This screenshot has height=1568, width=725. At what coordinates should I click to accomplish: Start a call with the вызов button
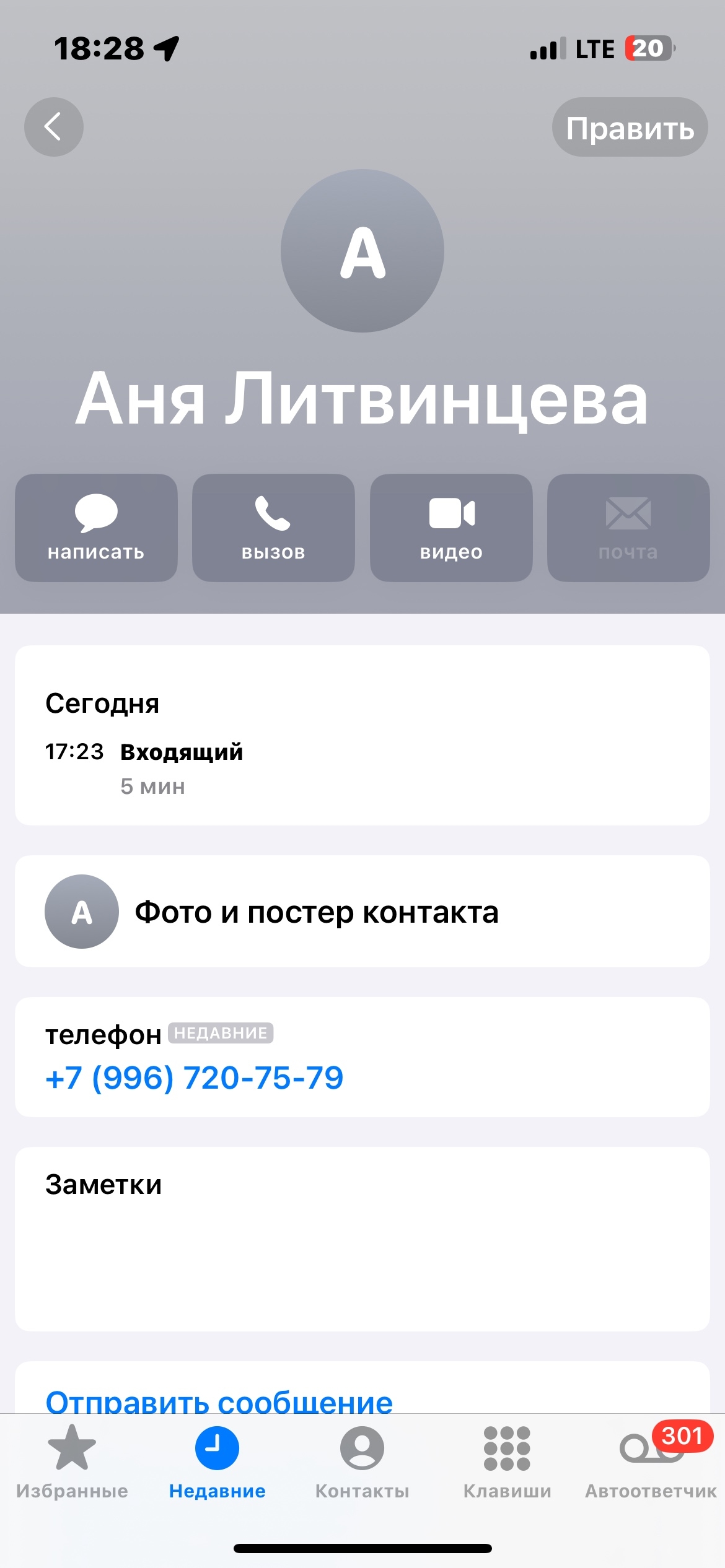coord(273,528)
